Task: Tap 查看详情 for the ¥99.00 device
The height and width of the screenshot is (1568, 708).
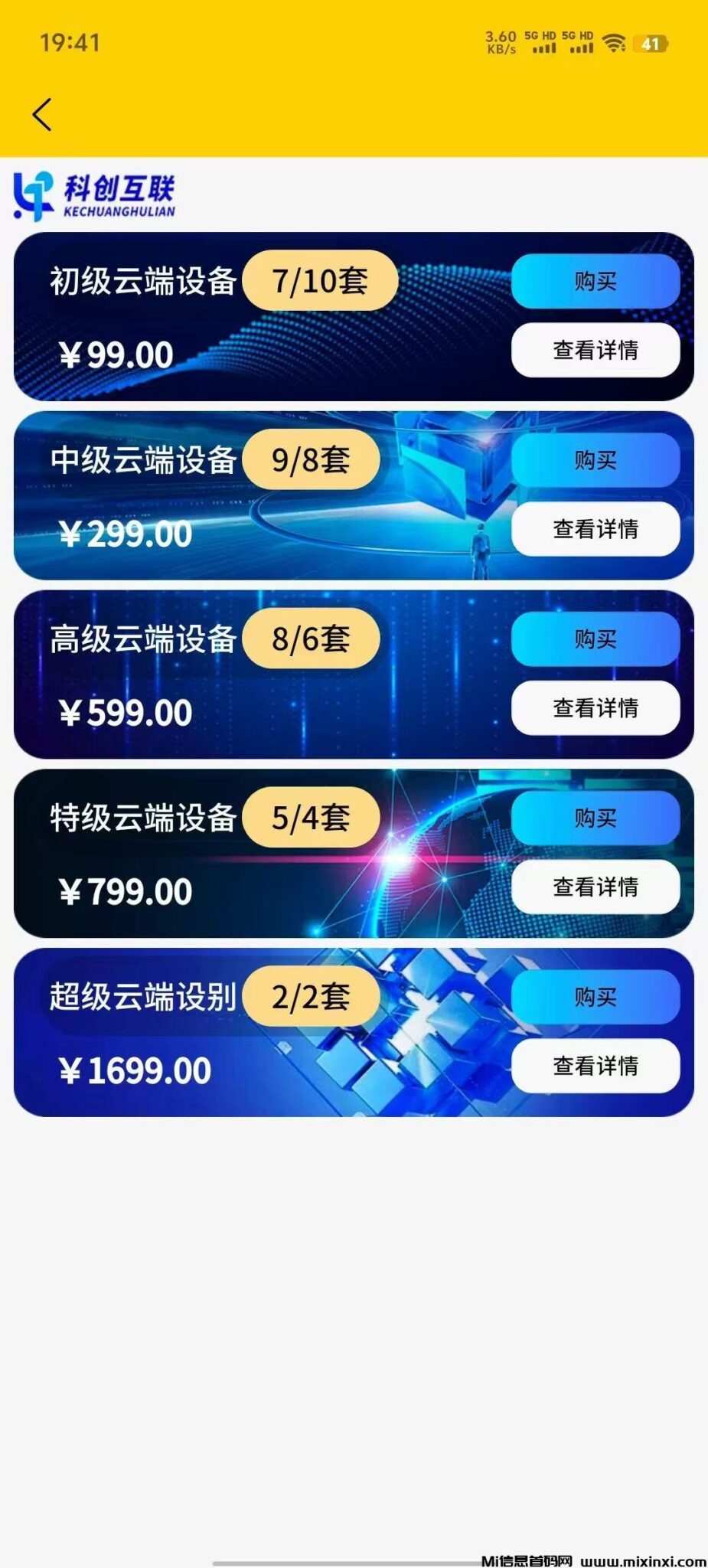Action: point(595,350)
